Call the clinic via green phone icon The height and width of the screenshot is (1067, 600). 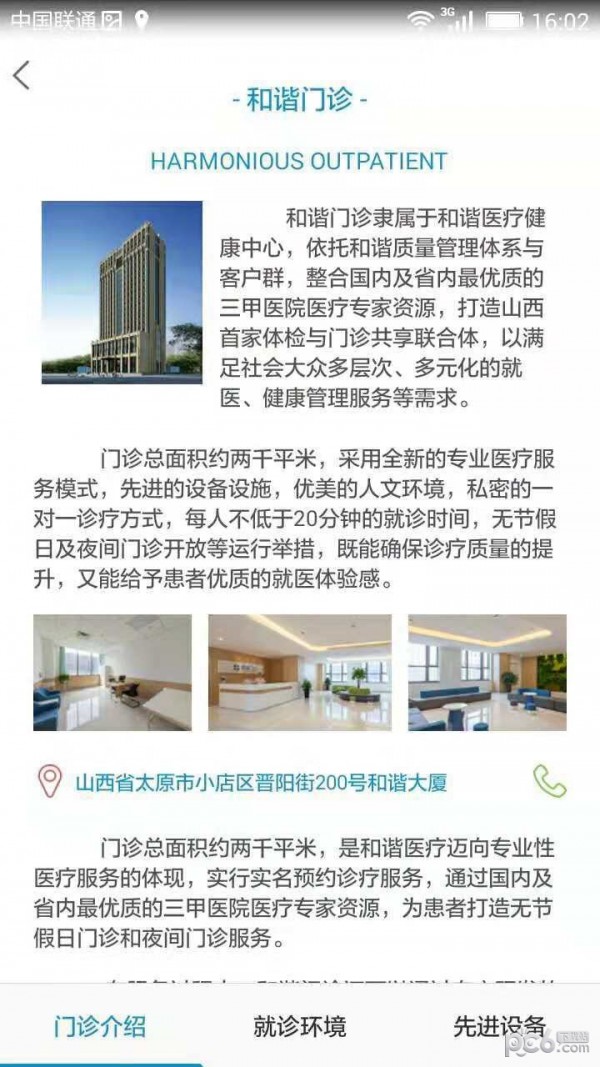pos(549,780)
